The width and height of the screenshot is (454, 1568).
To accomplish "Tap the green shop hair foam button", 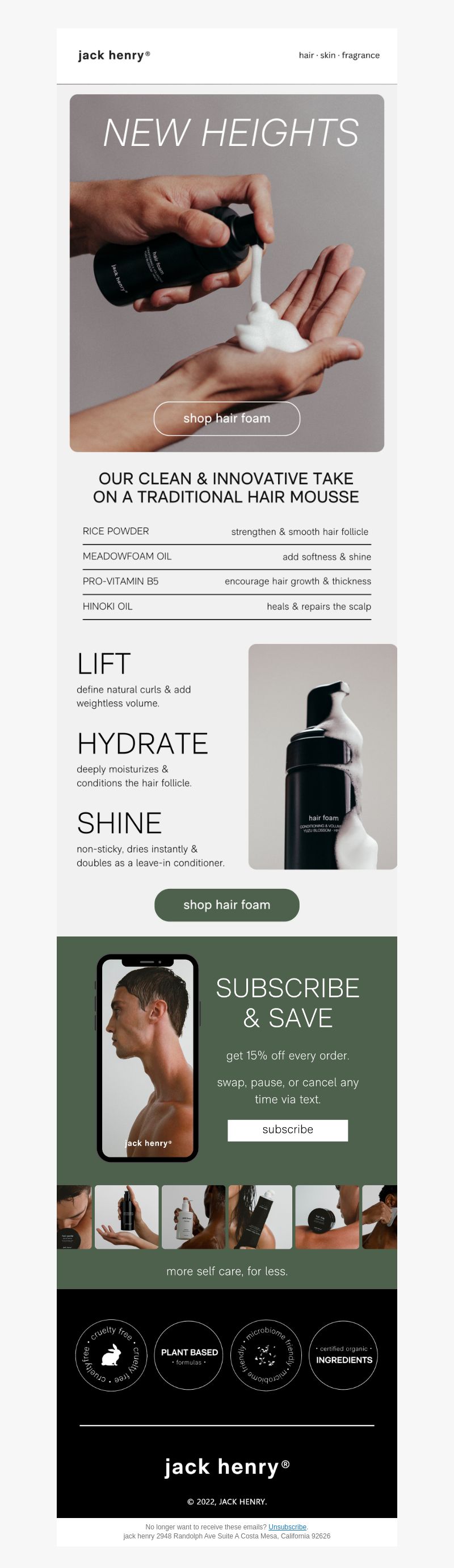I will point(226,905).
